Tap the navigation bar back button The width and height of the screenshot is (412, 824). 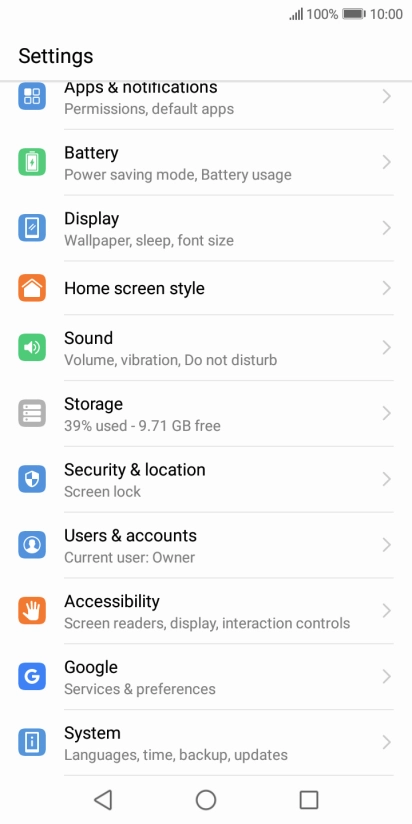coord(103,800)
